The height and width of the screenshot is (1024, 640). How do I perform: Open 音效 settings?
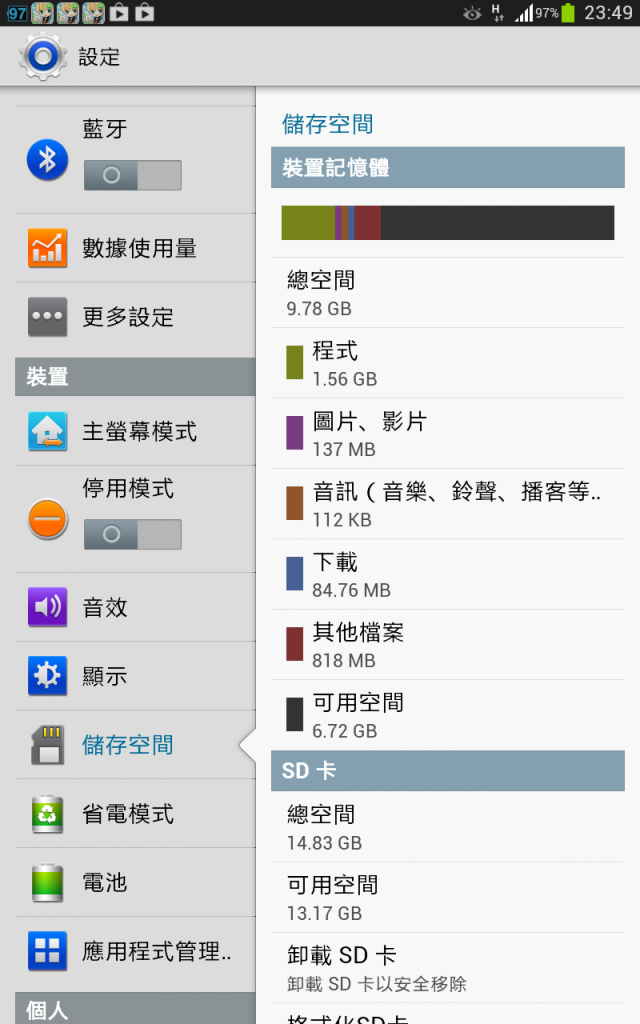(x=135, y=607)
